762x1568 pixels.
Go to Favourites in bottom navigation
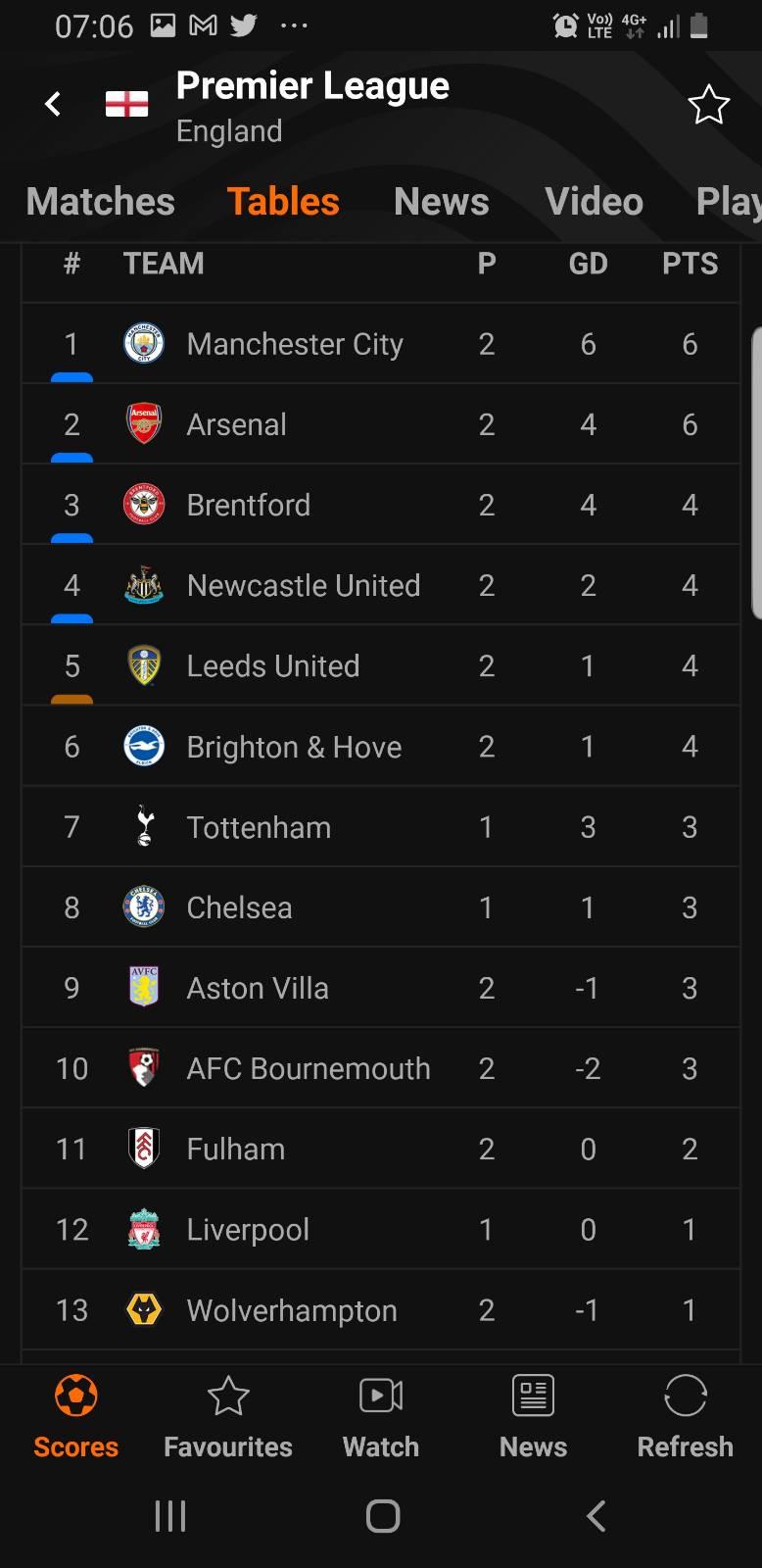tap(228, 1417)
